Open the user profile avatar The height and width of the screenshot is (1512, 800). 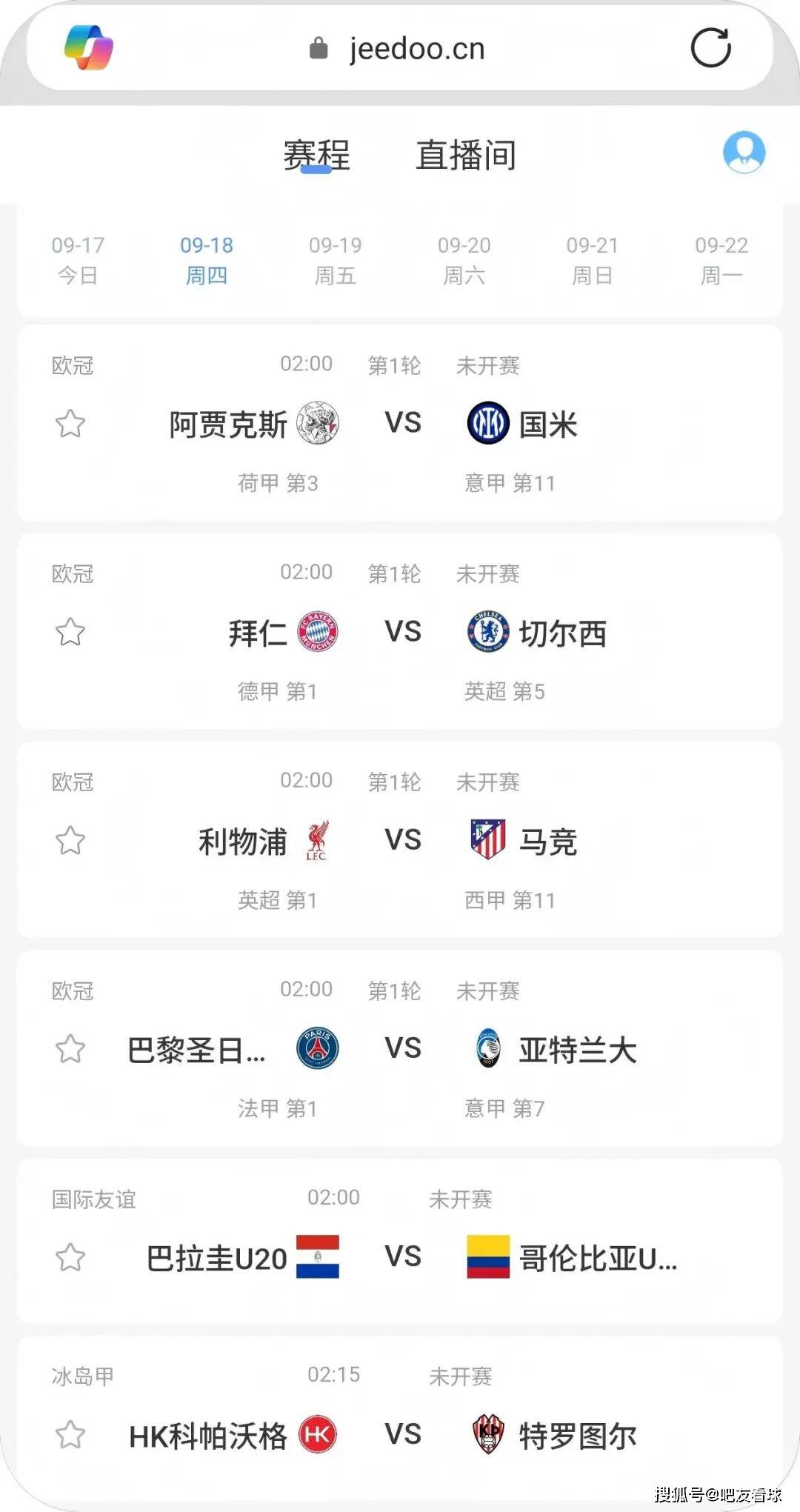[x=744, y=153]
